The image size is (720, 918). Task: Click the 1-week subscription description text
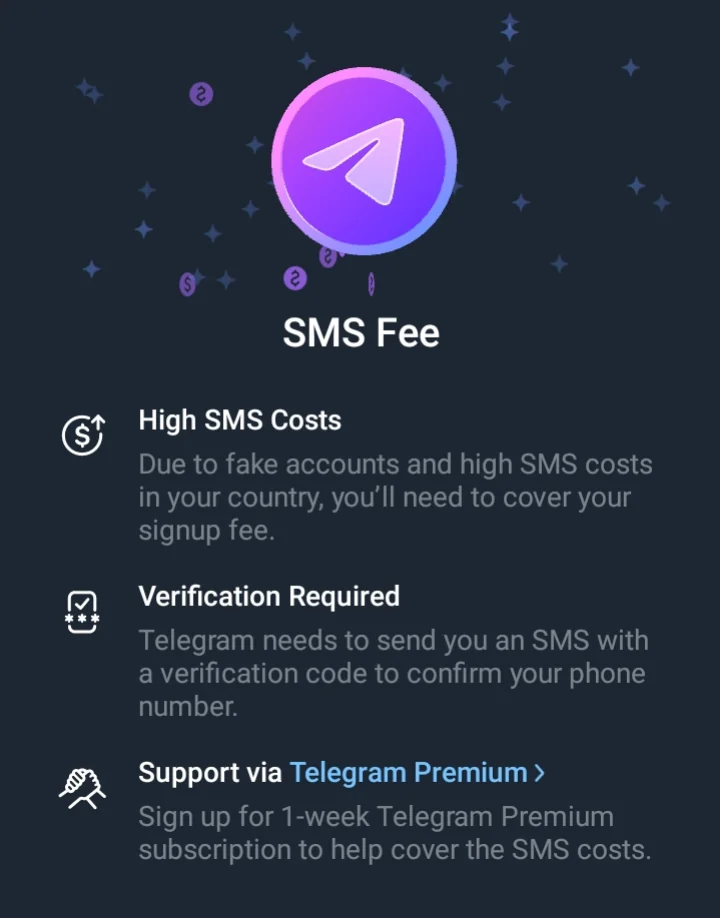coord(394,833)
